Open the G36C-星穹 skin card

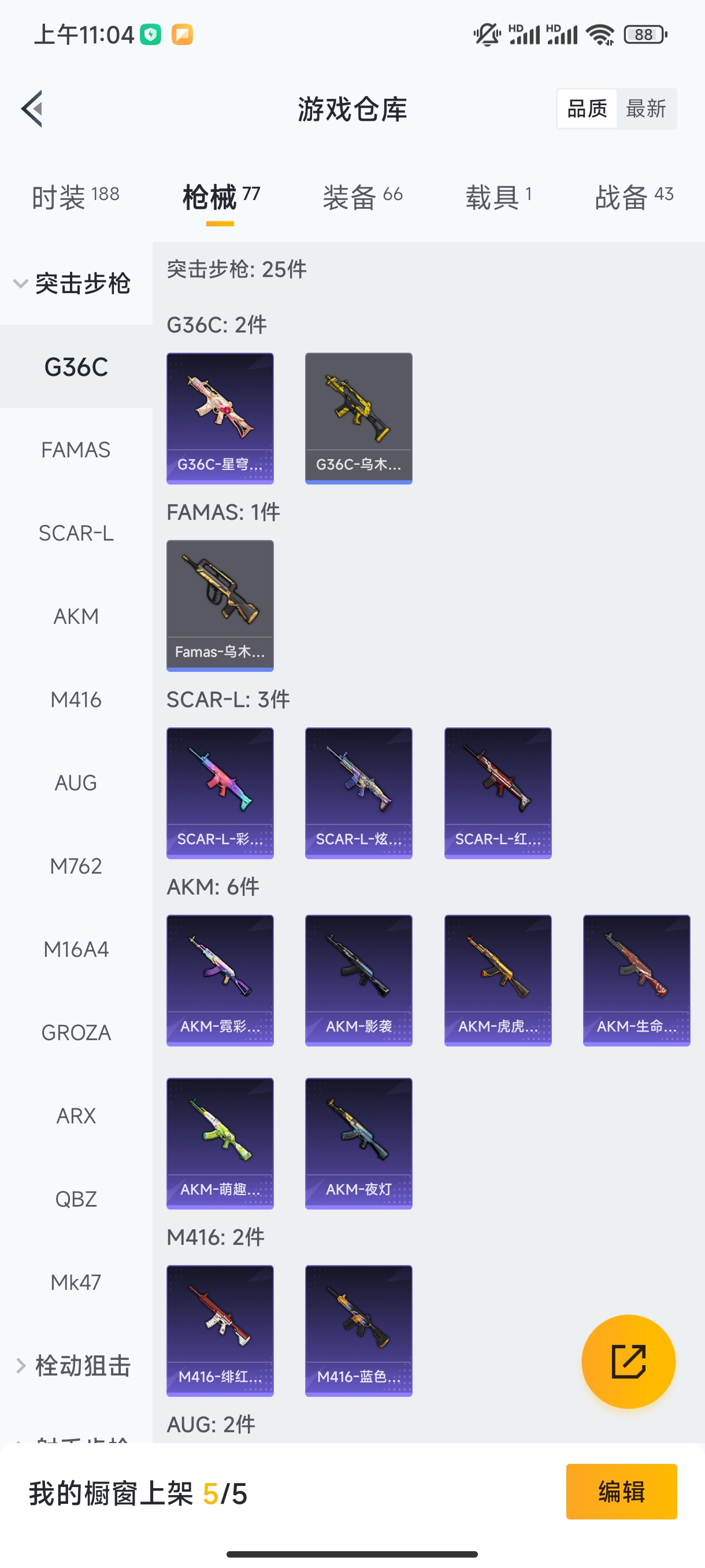[220, 418]
